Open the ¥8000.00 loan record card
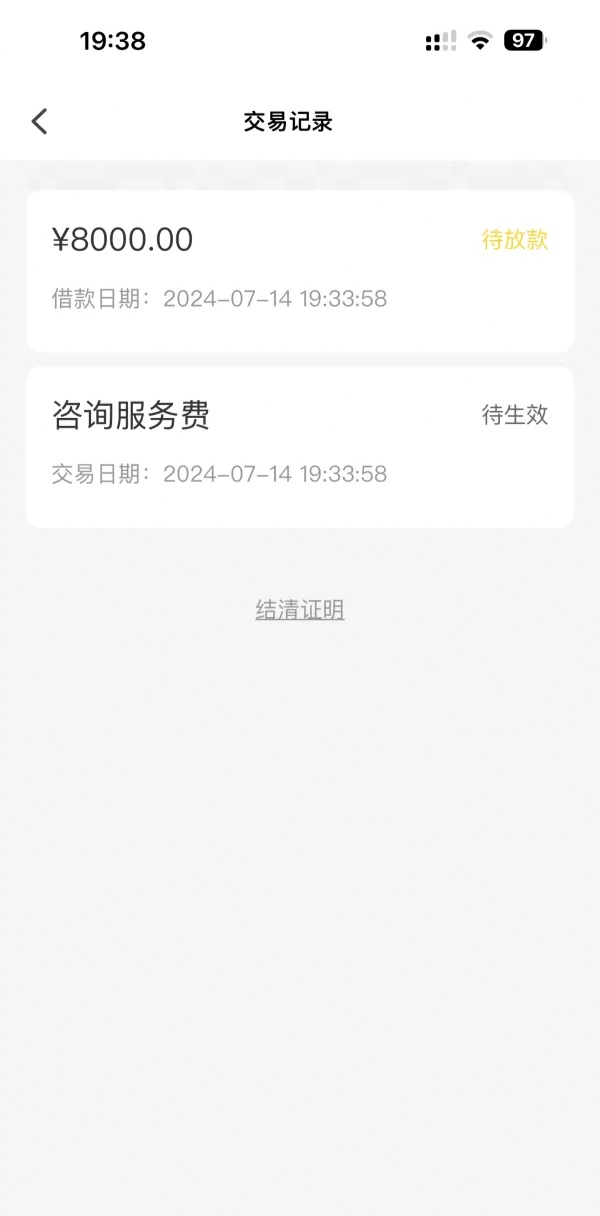Screen dimensions: 600x1216 pos(300,271)
